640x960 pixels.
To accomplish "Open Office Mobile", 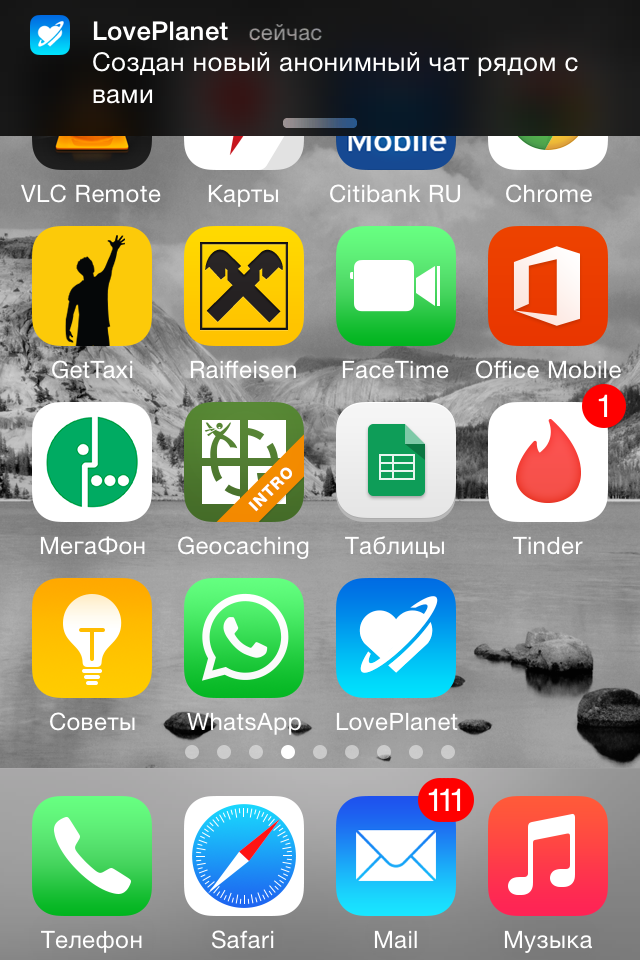I will click(x=548, y=286).
